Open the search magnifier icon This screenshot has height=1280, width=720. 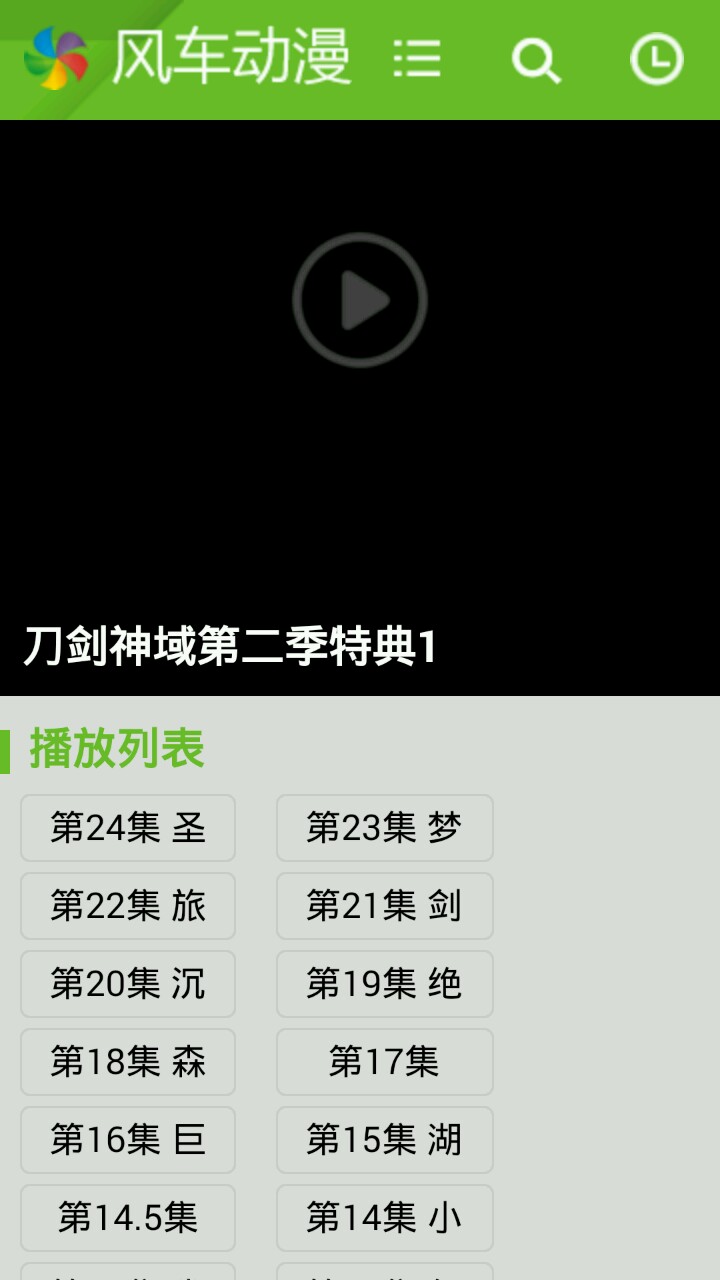(x=536, y=59)
